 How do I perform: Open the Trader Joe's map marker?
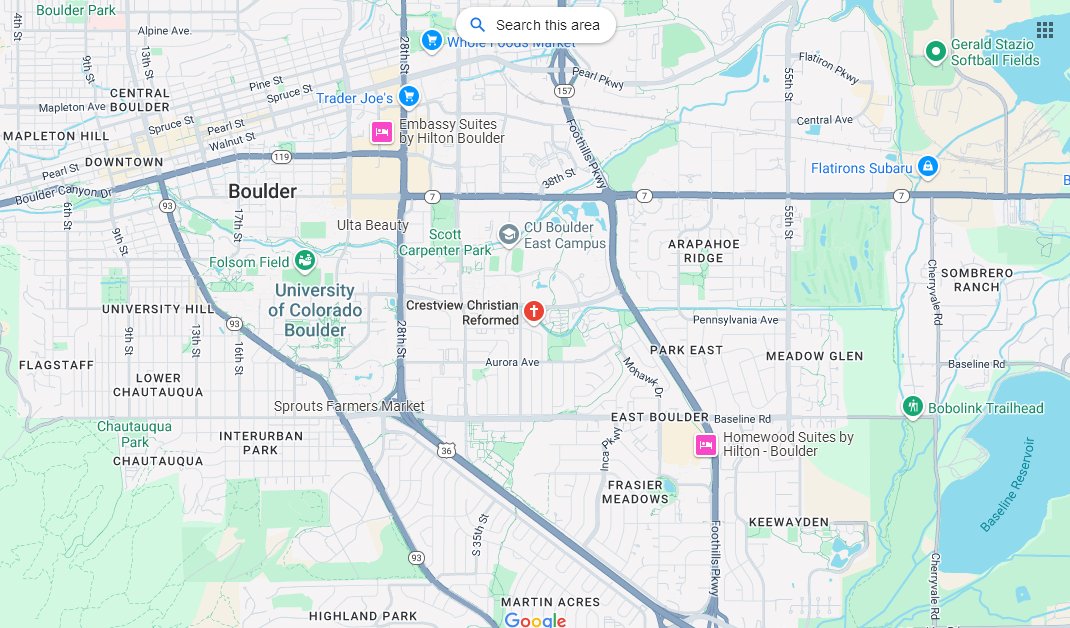click(x=408, y=96)
